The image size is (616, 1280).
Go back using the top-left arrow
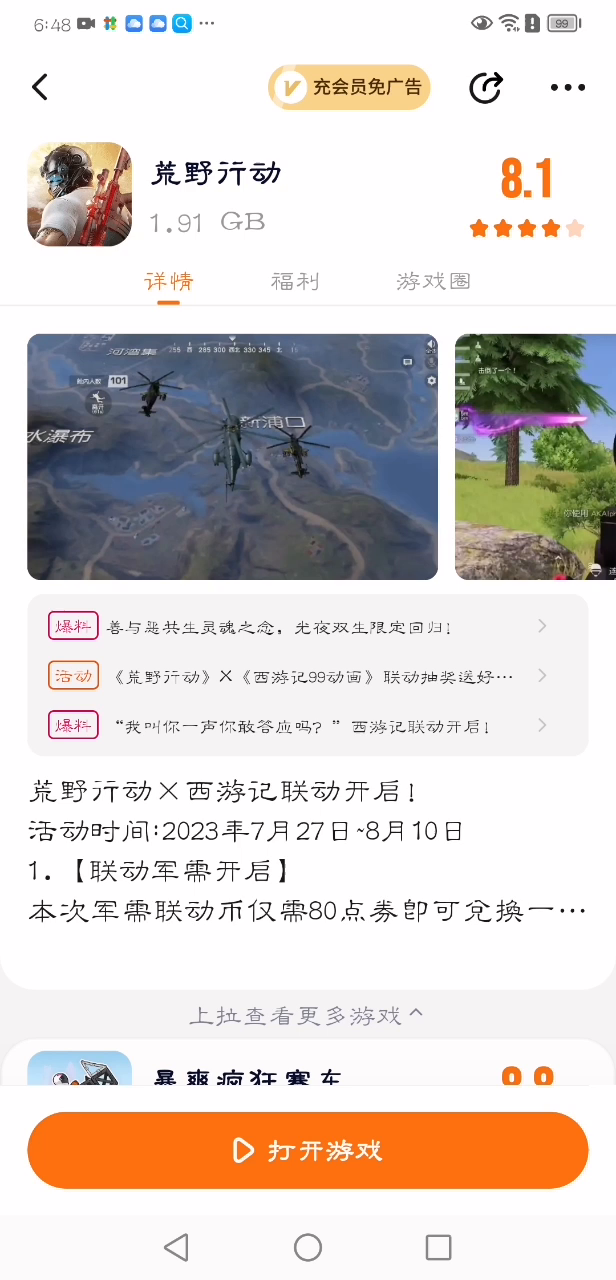click(40, 88)
